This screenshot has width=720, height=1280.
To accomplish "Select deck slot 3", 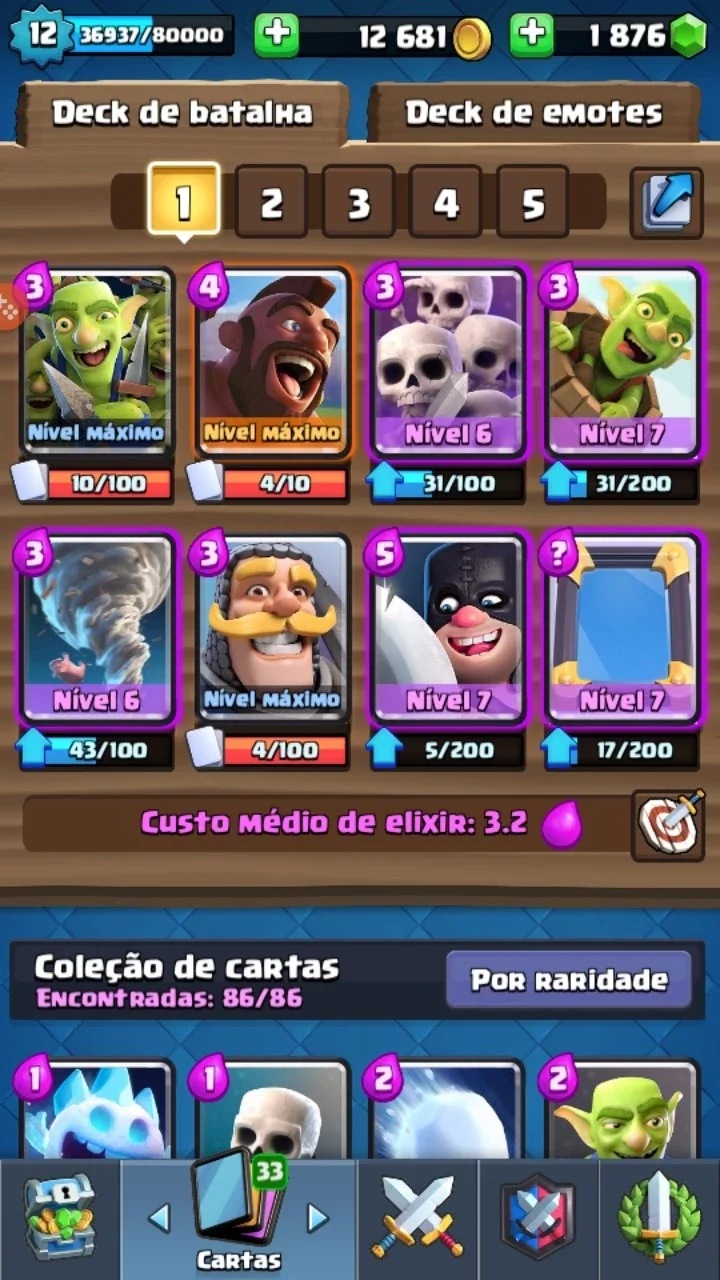I will click(358, 203).
